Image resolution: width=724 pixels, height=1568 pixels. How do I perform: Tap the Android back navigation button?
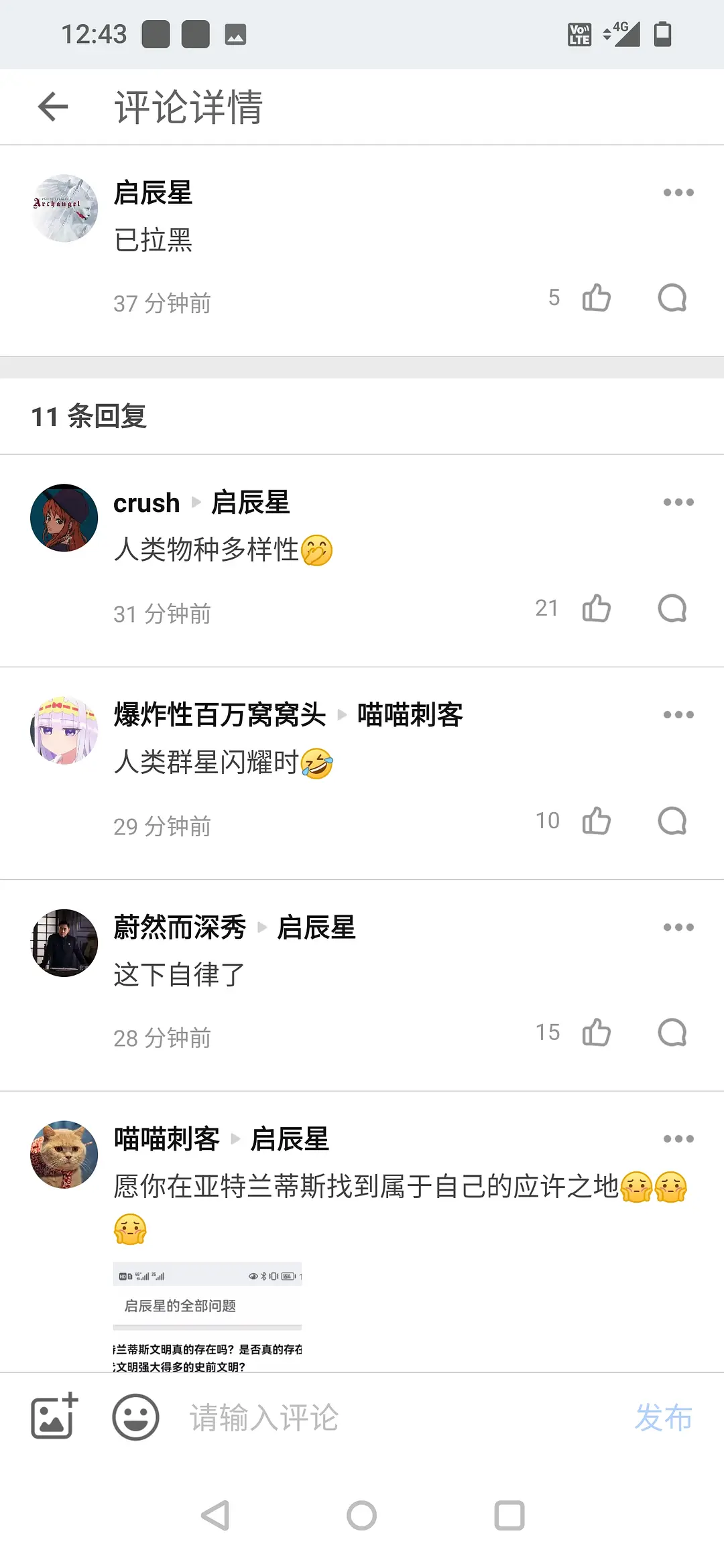pos(215,1516)
